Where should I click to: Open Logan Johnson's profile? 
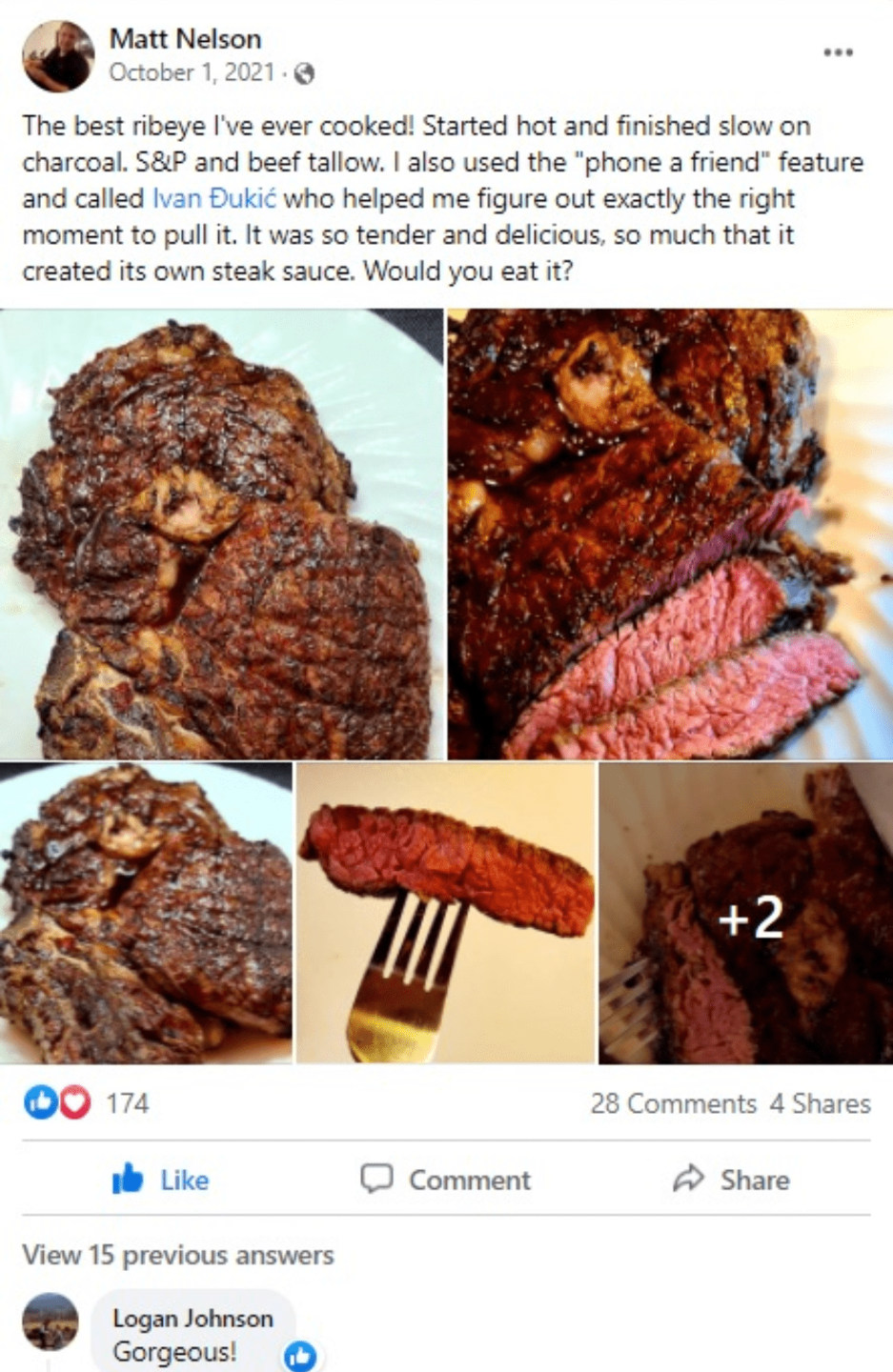(x=193, y=1319)
